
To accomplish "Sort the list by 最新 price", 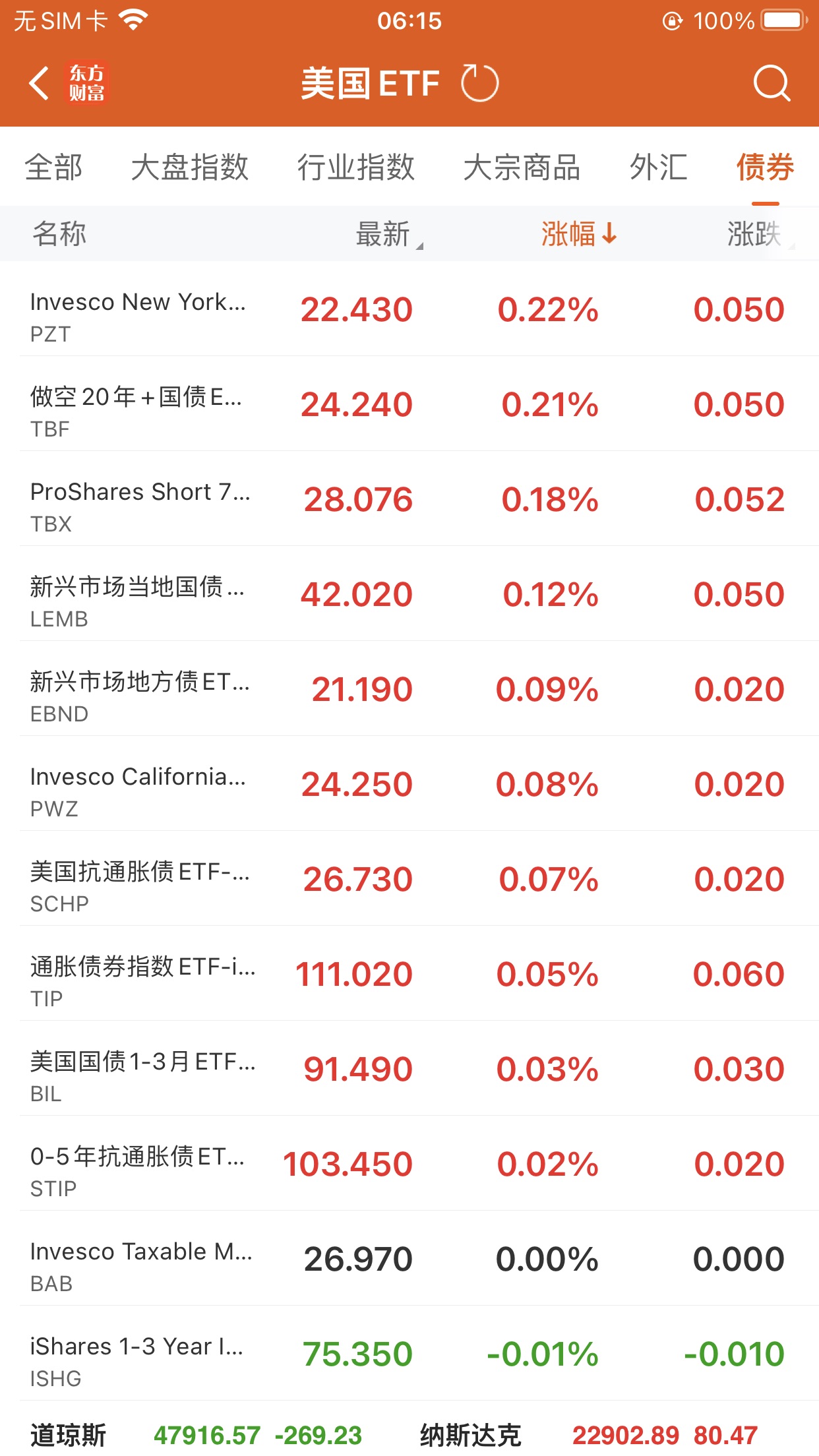I will 384,234.
